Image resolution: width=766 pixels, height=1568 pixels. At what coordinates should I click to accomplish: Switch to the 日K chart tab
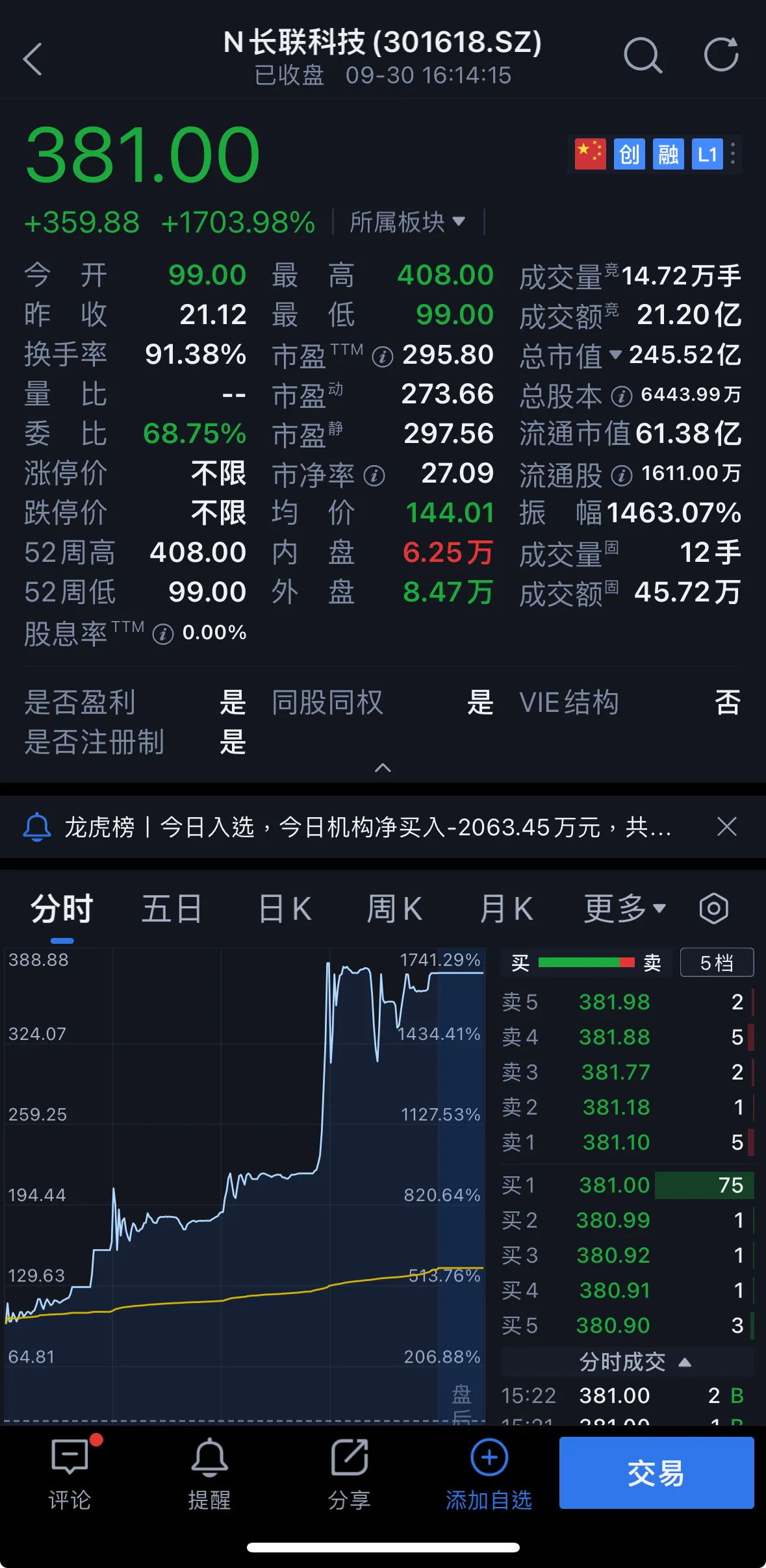click(285, 908)
